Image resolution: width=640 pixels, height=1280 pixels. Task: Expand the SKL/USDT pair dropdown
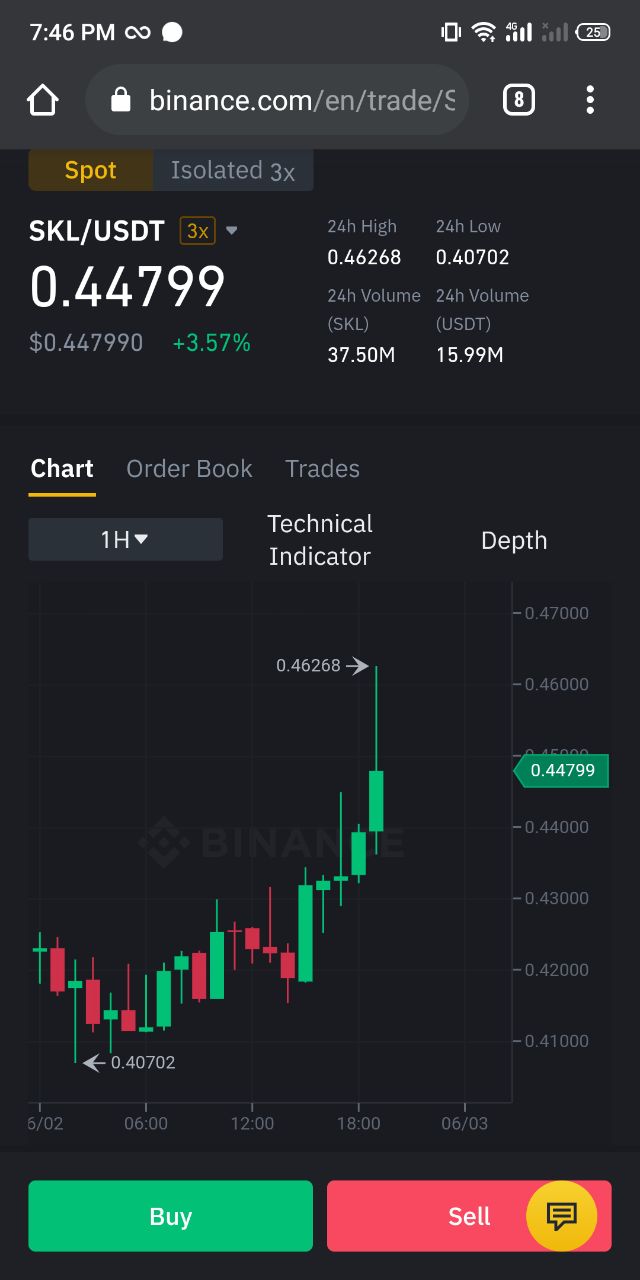pos(232,230)
